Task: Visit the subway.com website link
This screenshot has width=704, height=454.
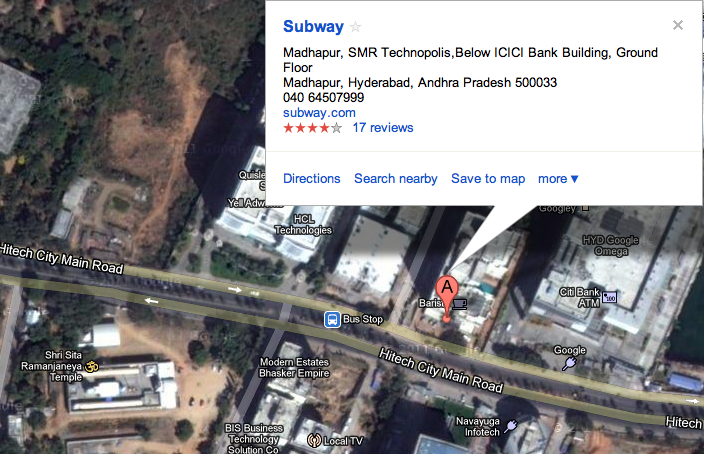Action: tap(319, 113)
